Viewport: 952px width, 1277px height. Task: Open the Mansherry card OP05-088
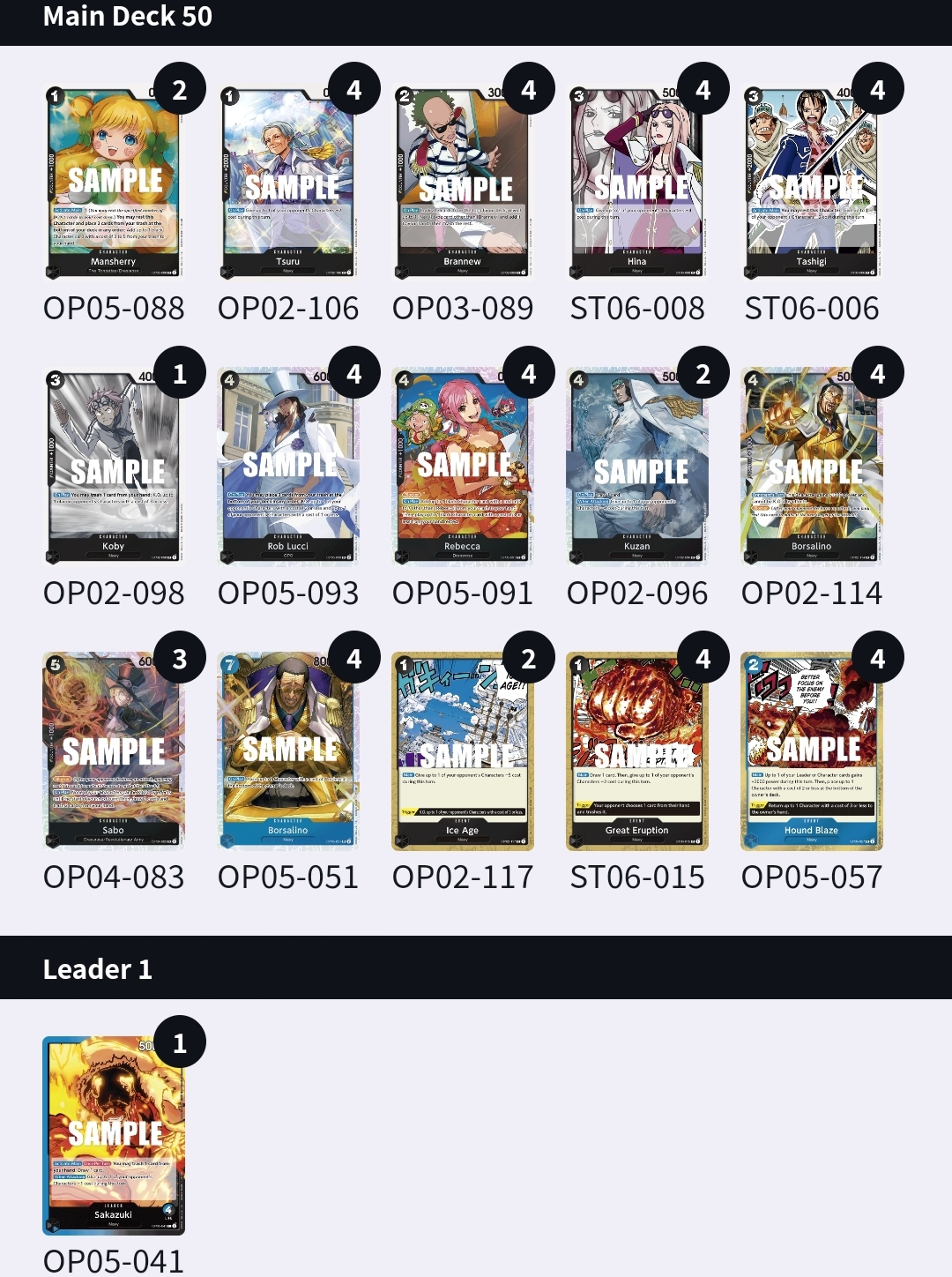114,182
